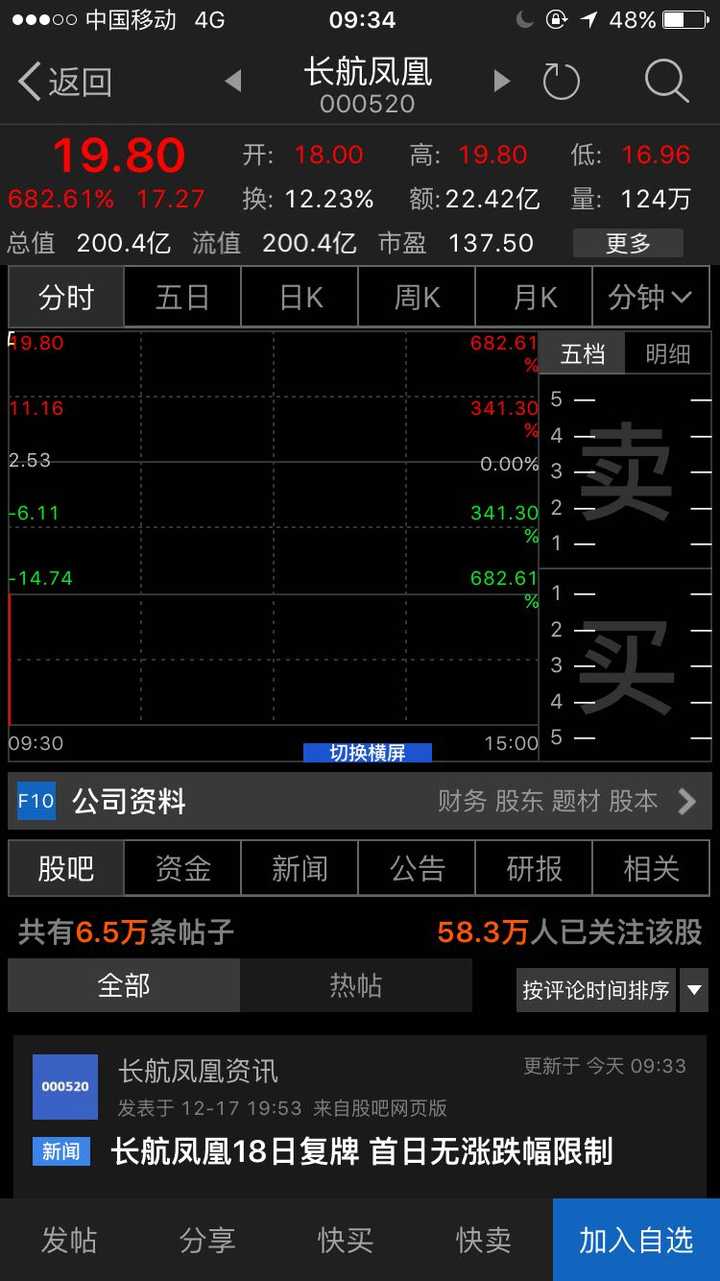Screen dimensions: 720x1281
Task: Open search with the magnifier icon
Action: (x=666, y=82)
